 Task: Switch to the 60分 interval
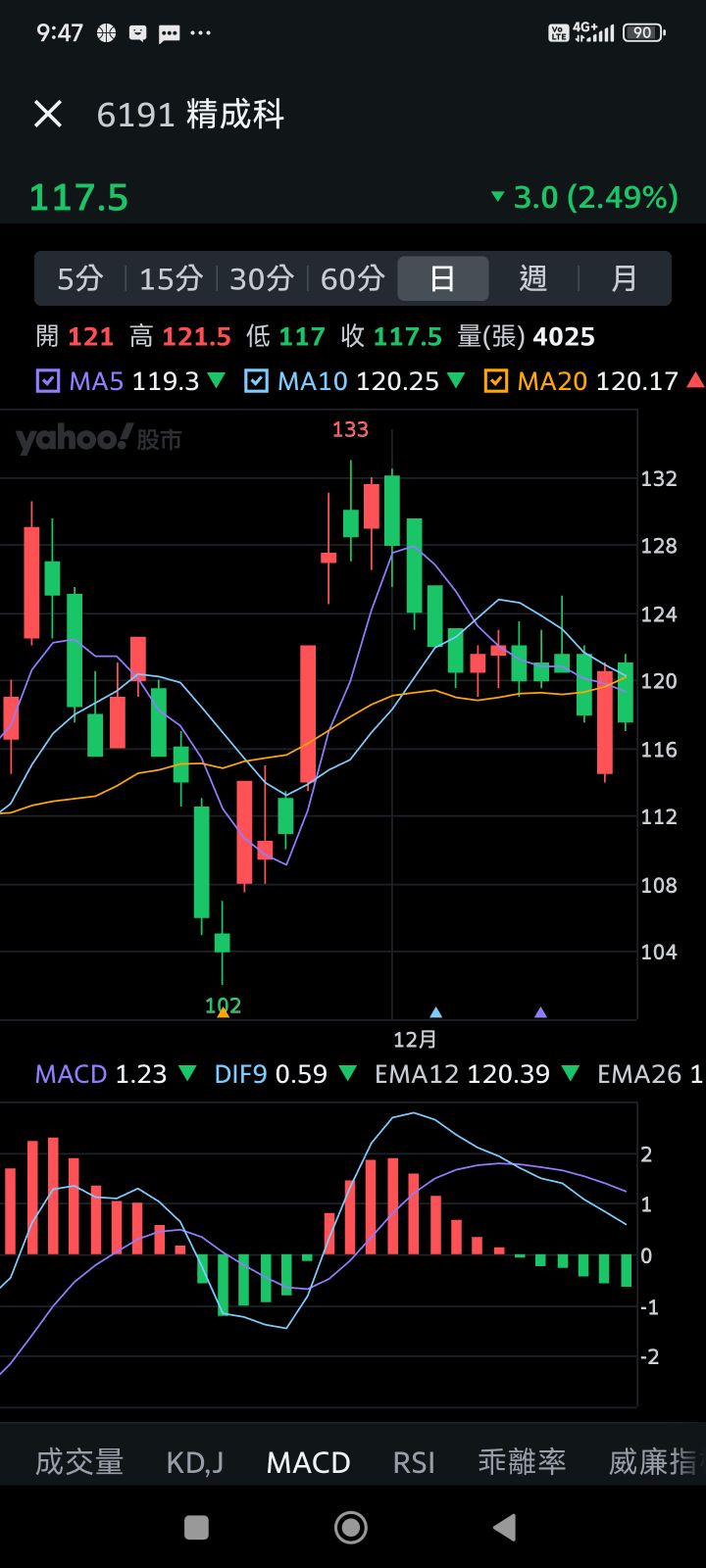tap(352, 279)
